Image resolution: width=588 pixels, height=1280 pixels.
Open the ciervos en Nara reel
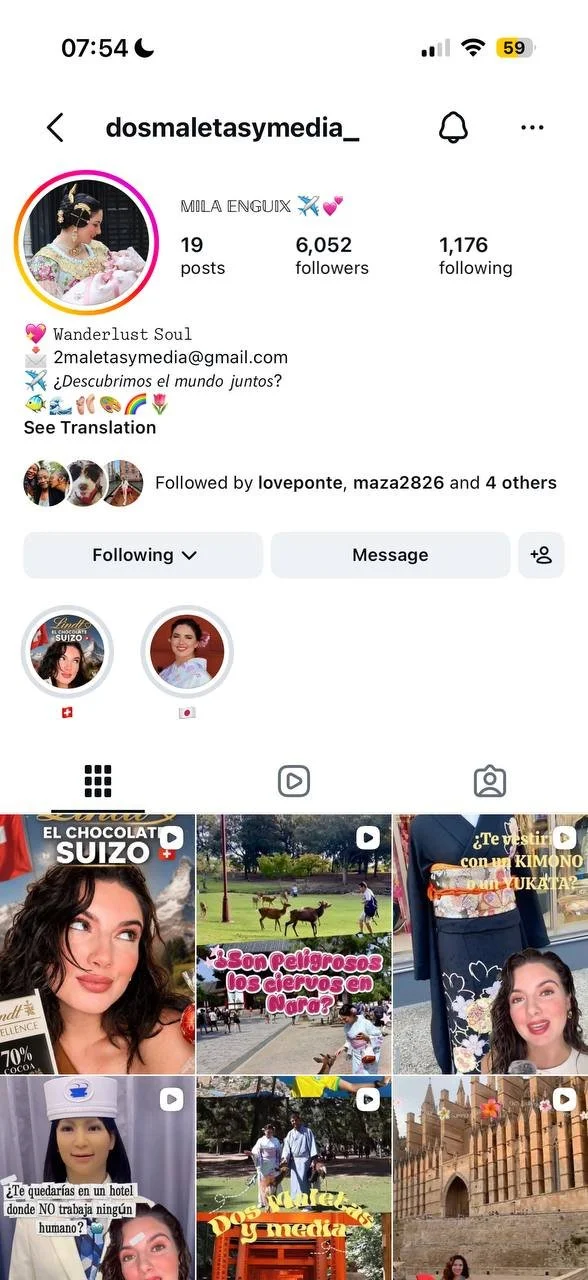click(294, 944)
